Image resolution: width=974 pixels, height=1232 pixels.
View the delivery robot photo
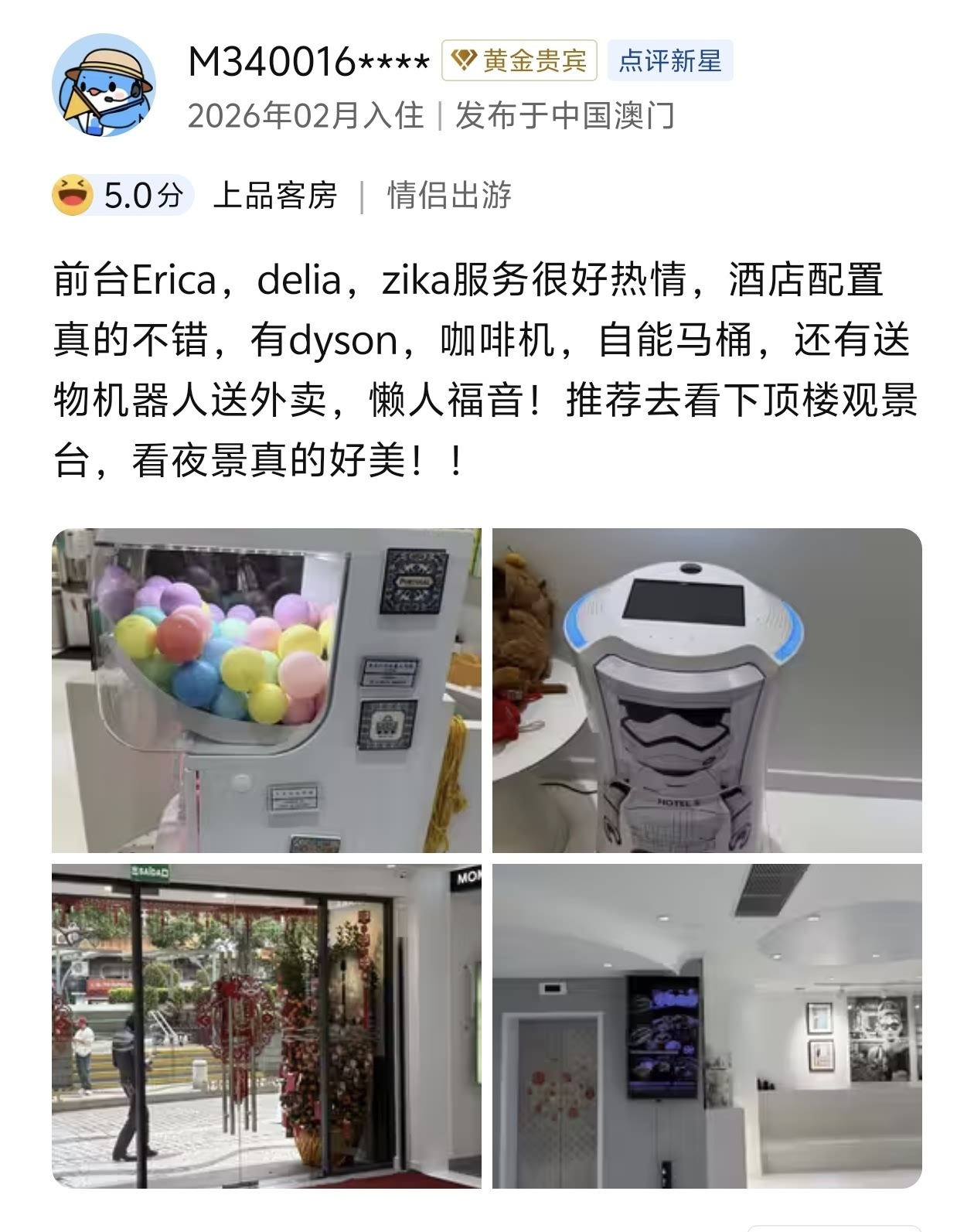tap(707, 690)
